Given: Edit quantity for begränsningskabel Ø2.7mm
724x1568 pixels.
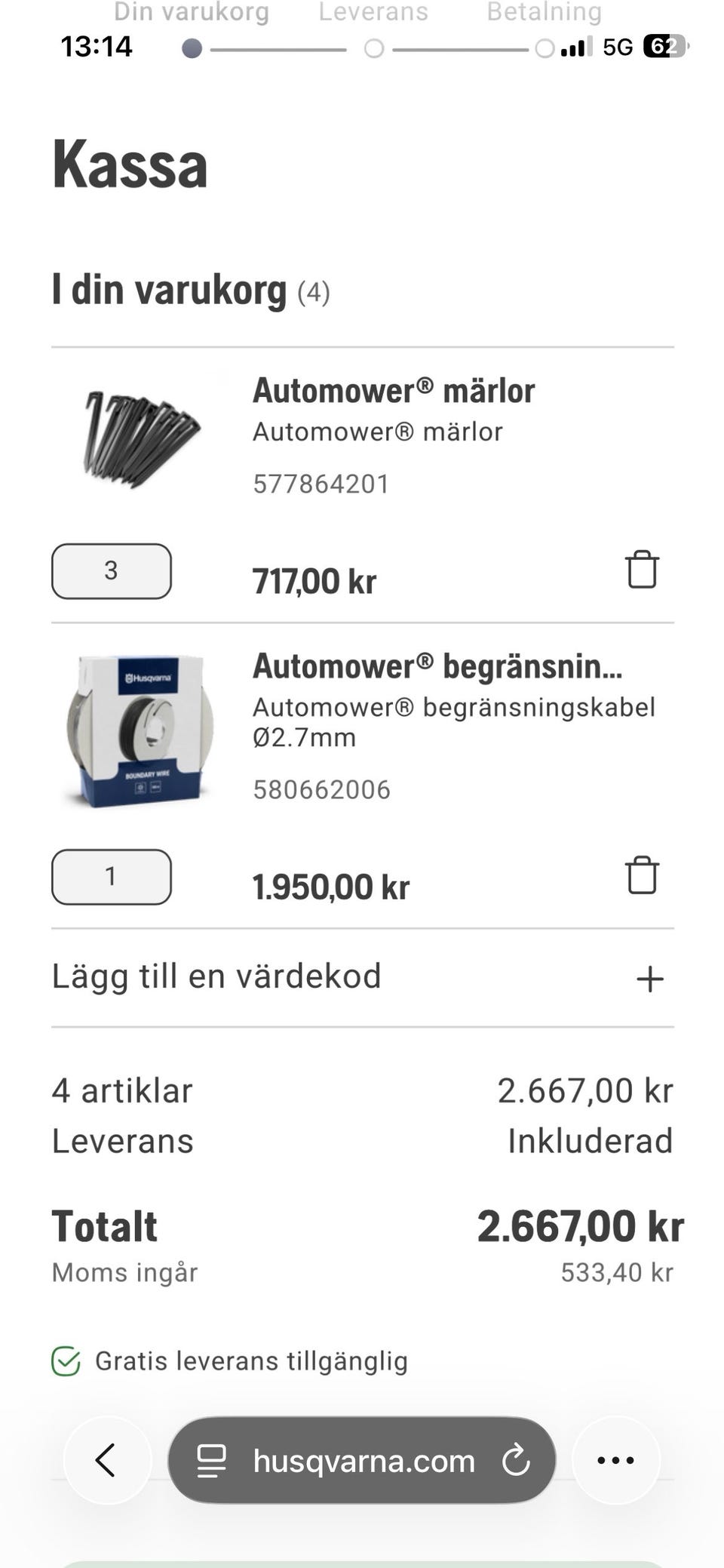Looking at the screenshot, I should (112, 877).
